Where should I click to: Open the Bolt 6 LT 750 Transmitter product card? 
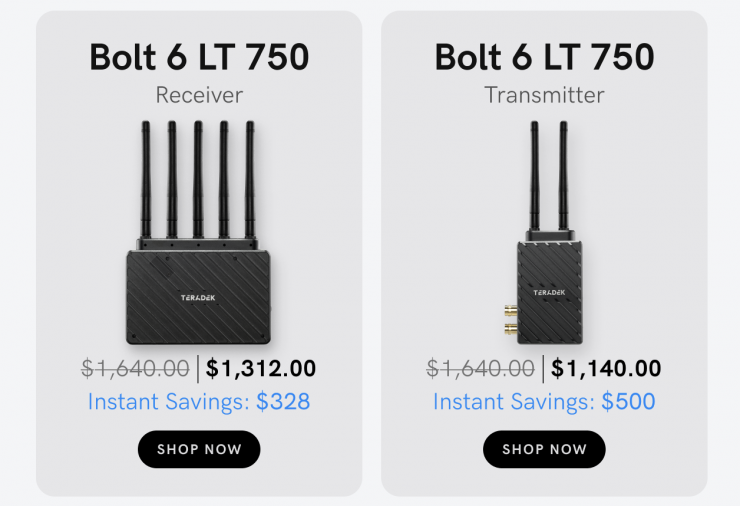click(x=544, y=230)
